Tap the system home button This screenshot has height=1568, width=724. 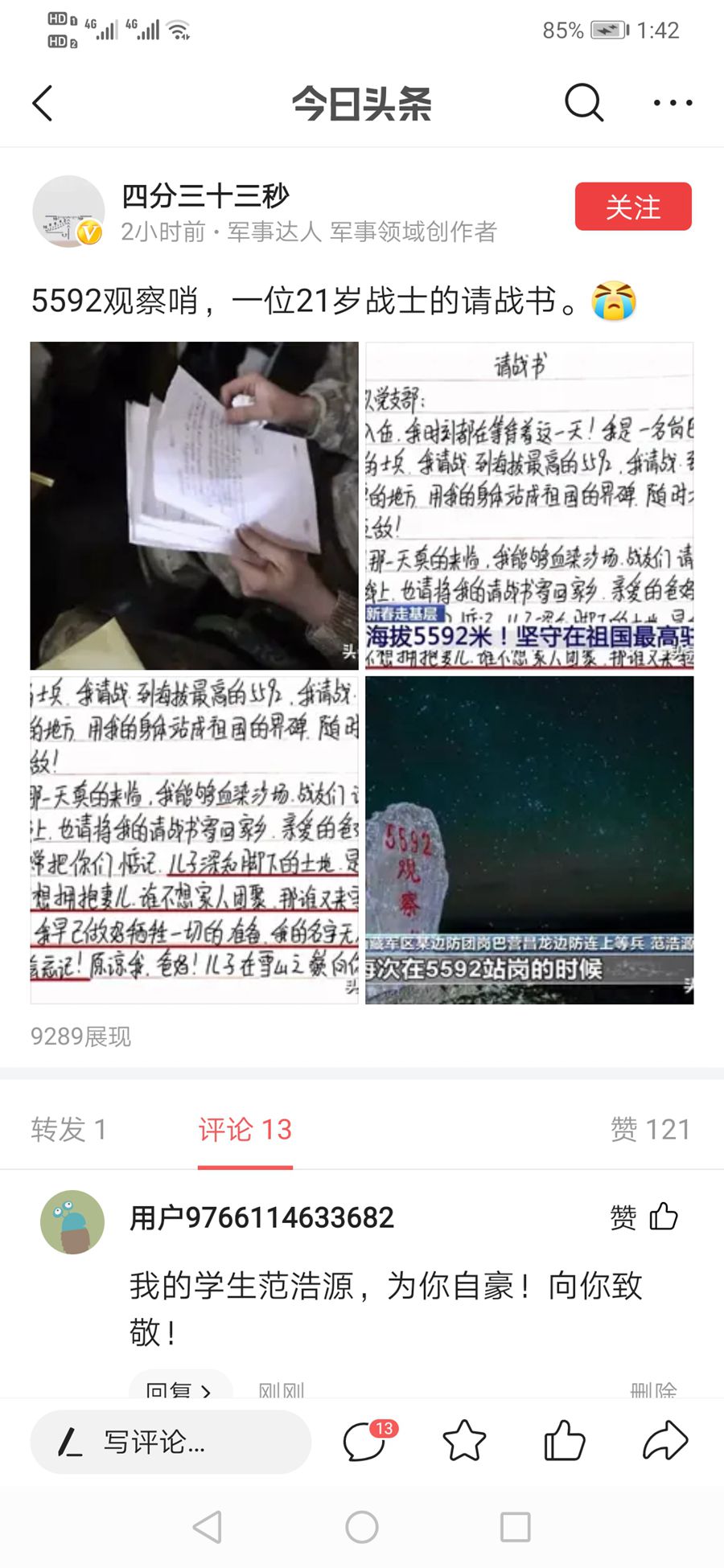pyautogui.click(x=362, y=1526)
